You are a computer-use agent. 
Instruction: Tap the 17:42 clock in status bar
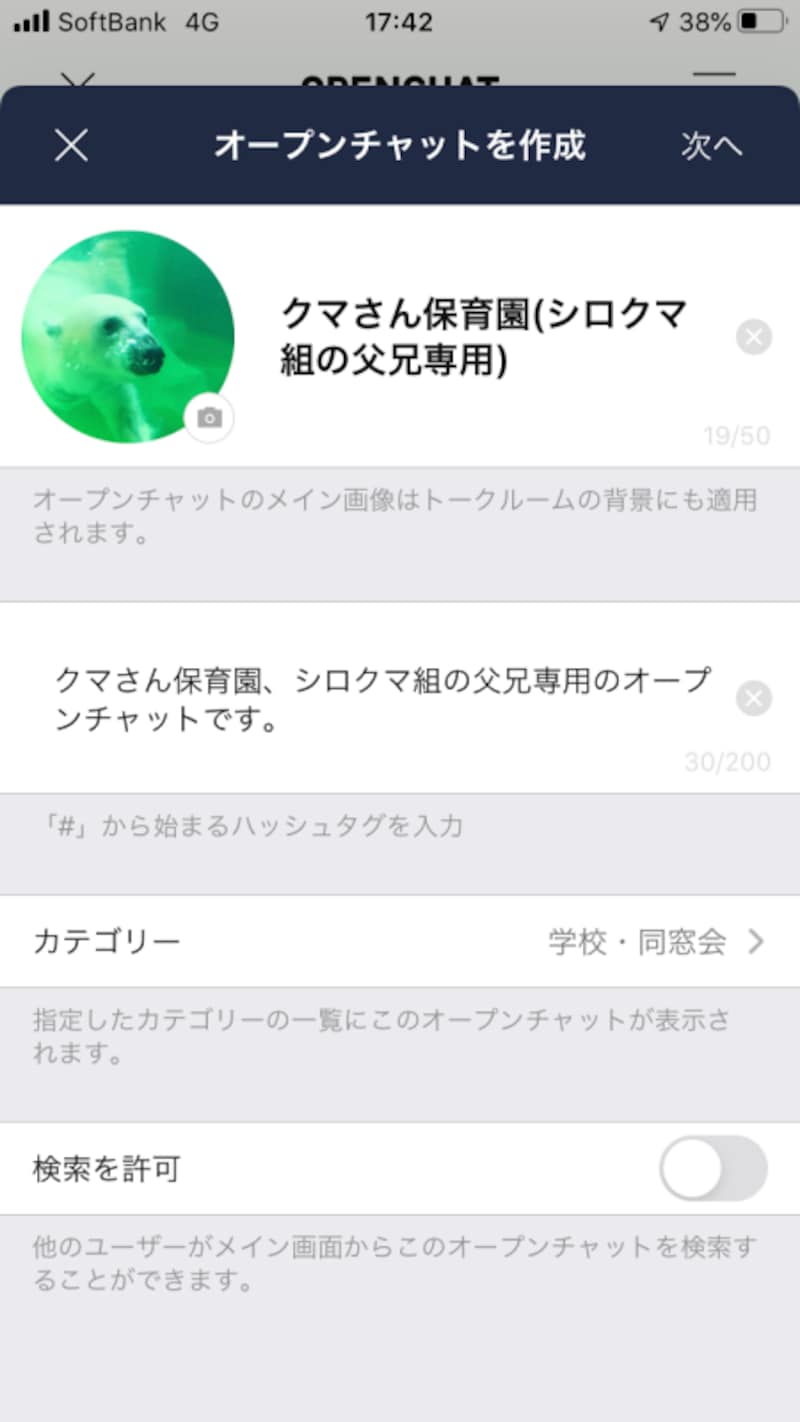click(x=400, y=22)
